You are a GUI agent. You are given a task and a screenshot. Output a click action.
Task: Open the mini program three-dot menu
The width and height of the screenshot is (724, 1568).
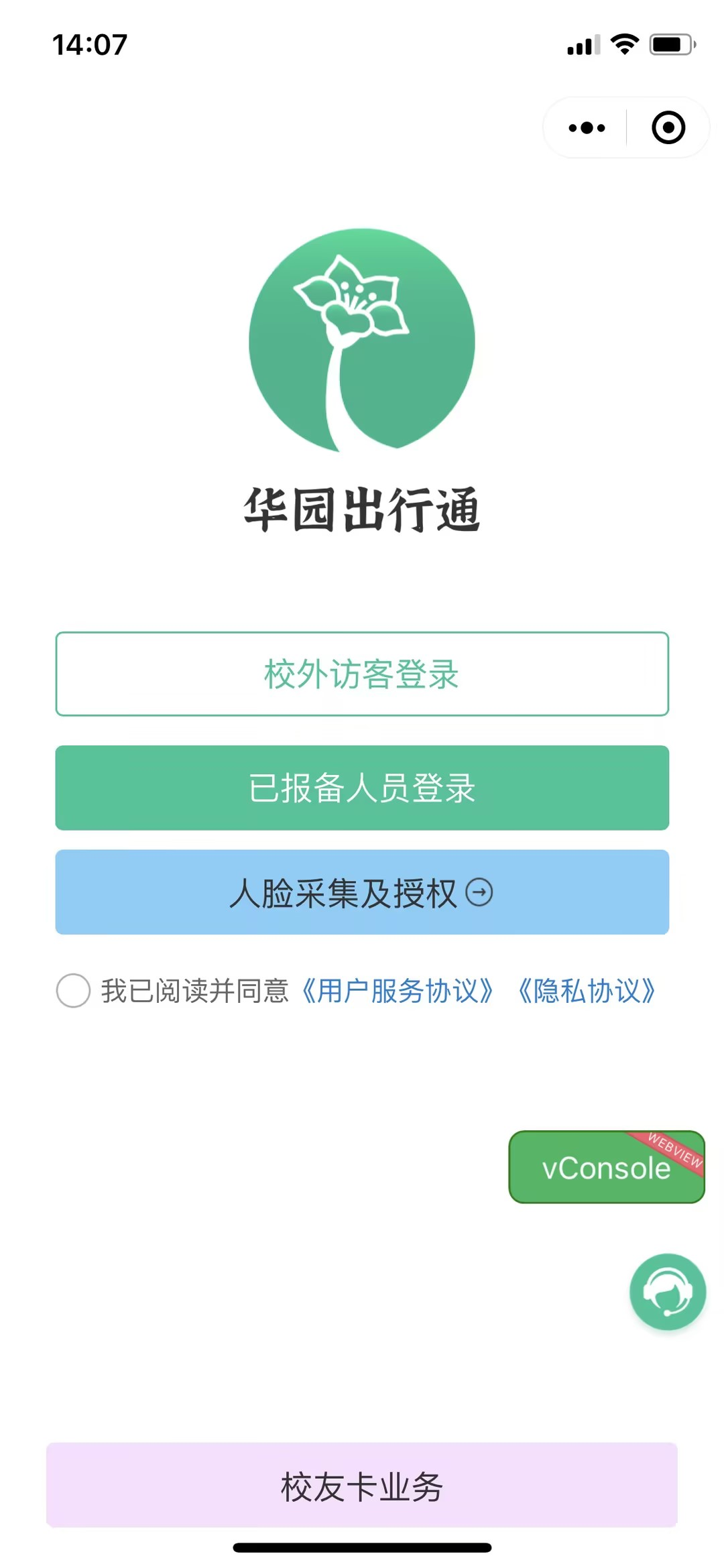click(587, 127)
